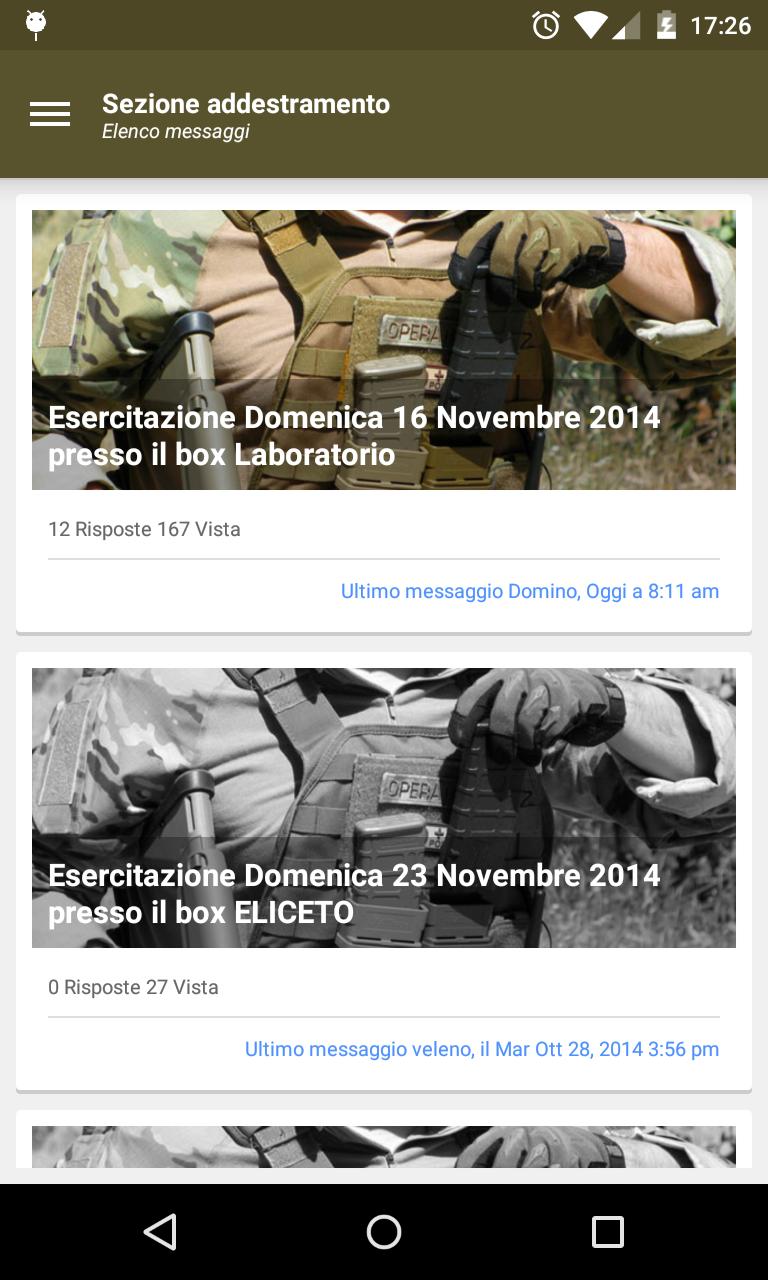Go back with the system back button
768x1280 pixels.
point(160,1232)
